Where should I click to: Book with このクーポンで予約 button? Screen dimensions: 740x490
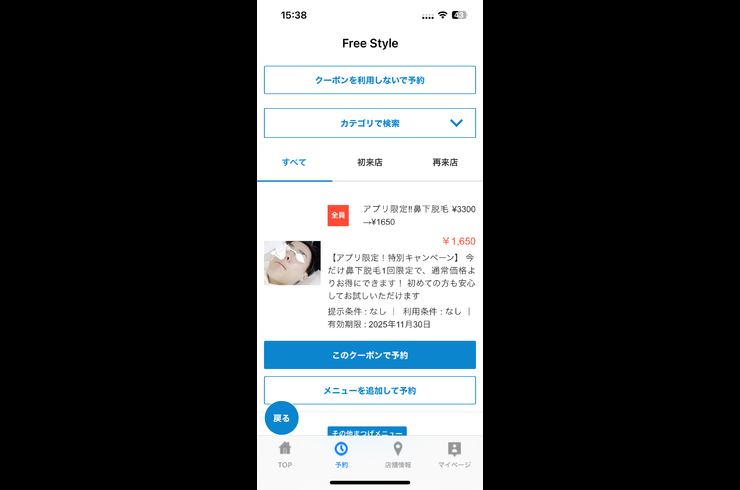369,355
